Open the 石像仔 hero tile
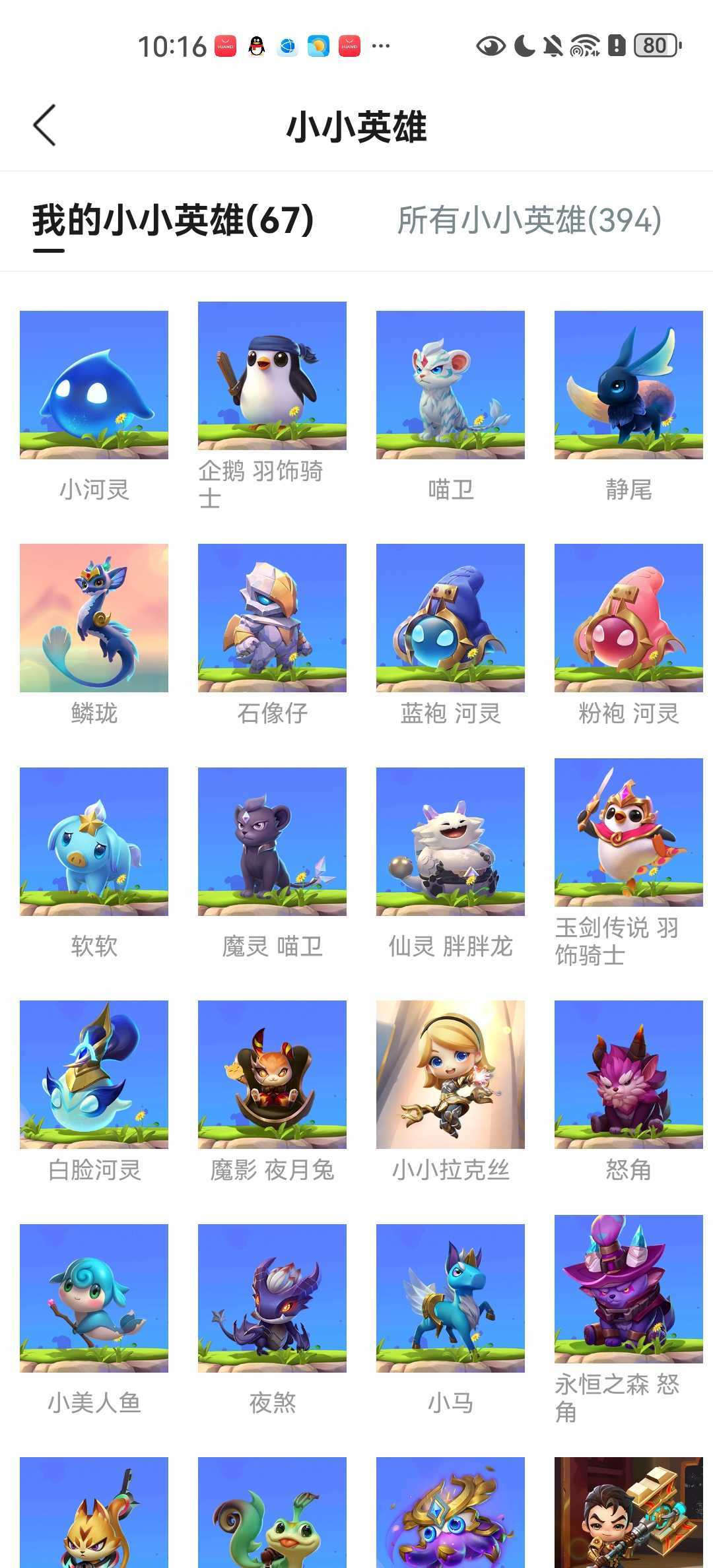The width and height of the screenshot is (713, 1568). click(272, 618)
